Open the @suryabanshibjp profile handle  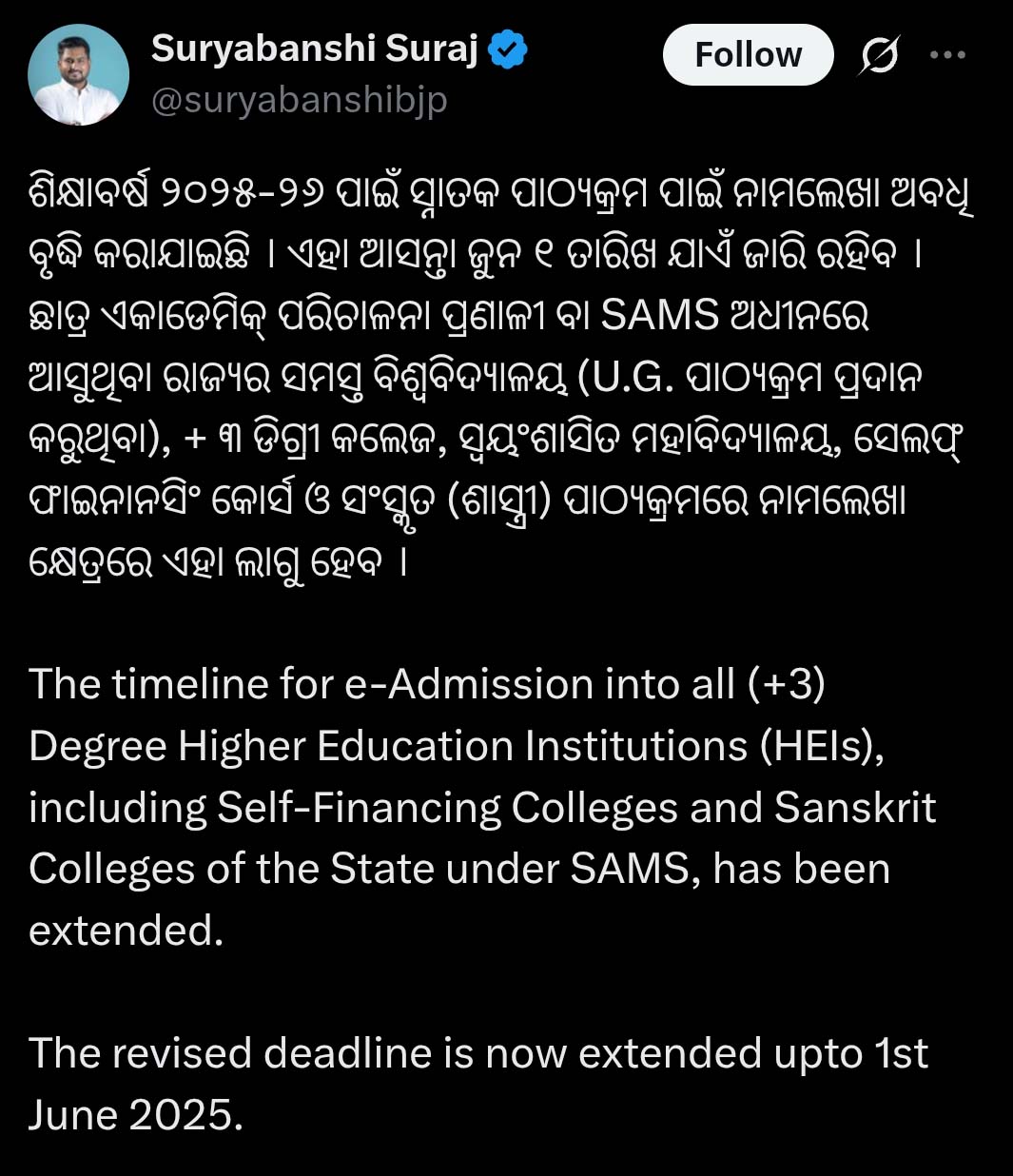click(299, 100)
